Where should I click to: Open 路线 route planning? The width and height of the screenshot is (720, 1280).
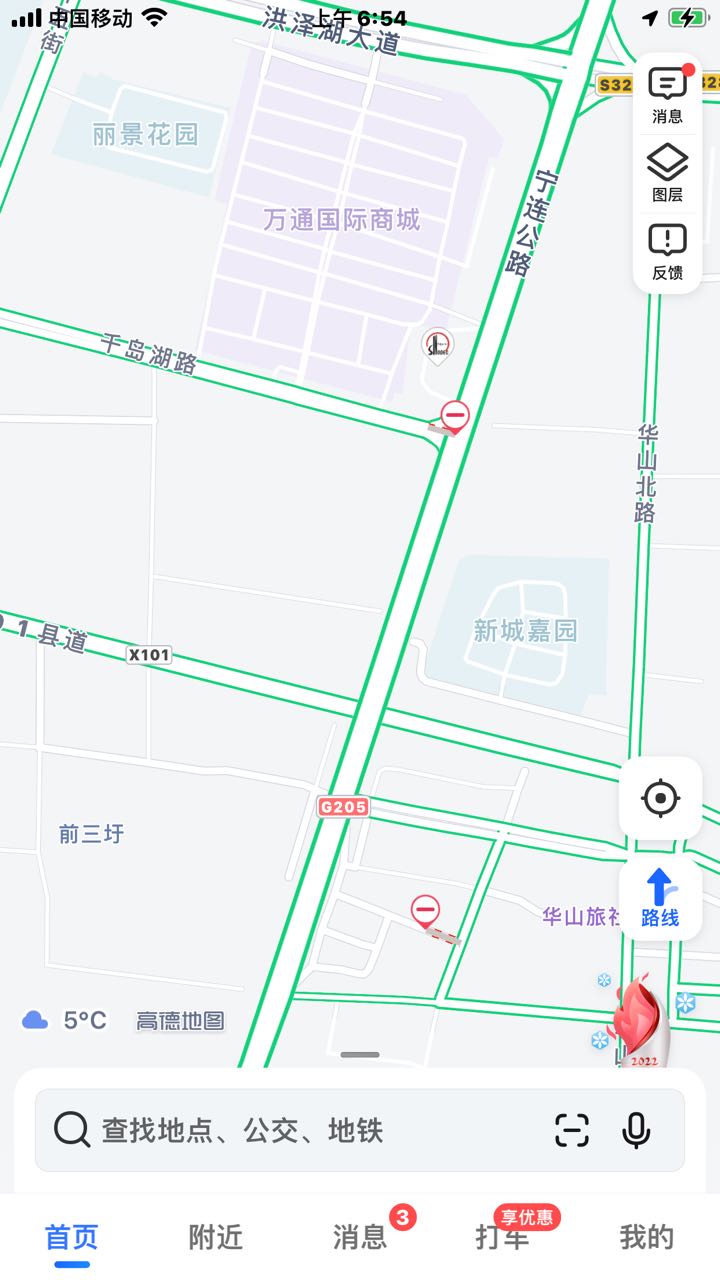(660, 898)
